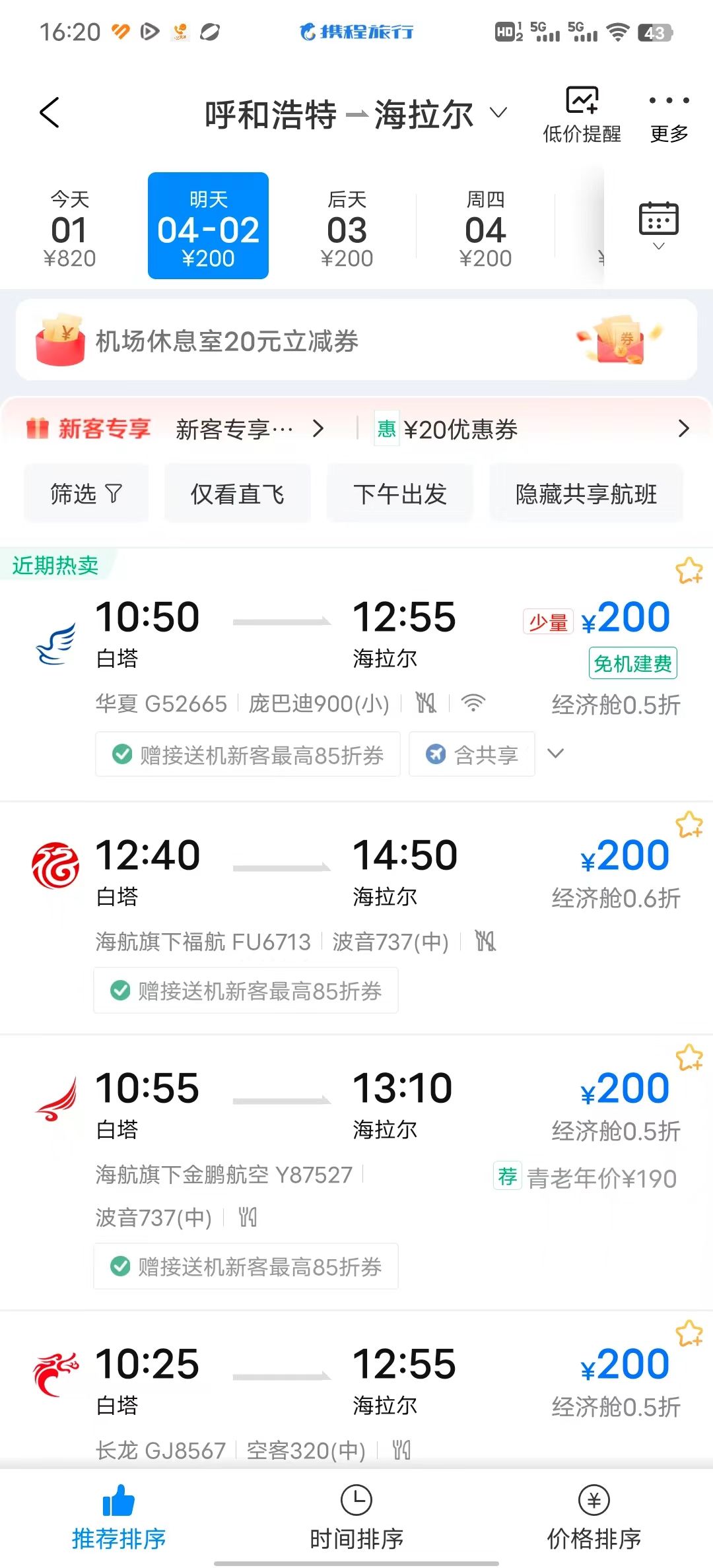Switch to 时间排序 sorting

tap(356, 1518)
